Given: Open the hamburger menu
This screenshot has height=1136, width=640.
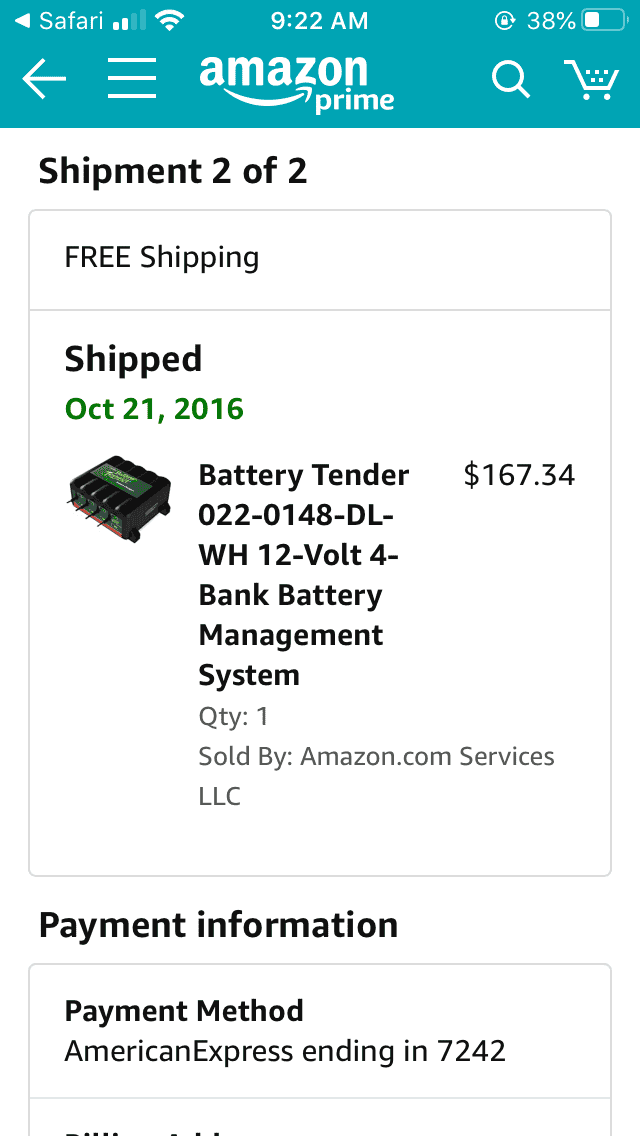Looking at the screenshot, I should point(132,78).
